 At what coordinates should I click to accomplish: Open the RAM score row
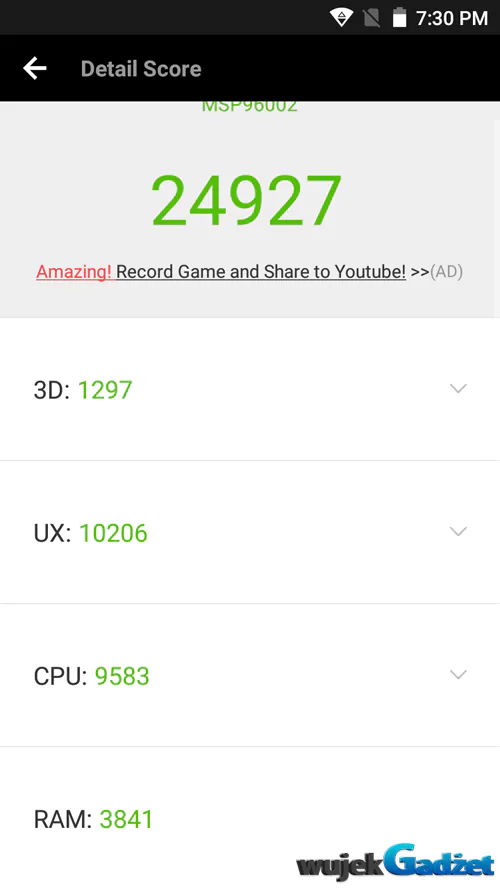[250, 818]
